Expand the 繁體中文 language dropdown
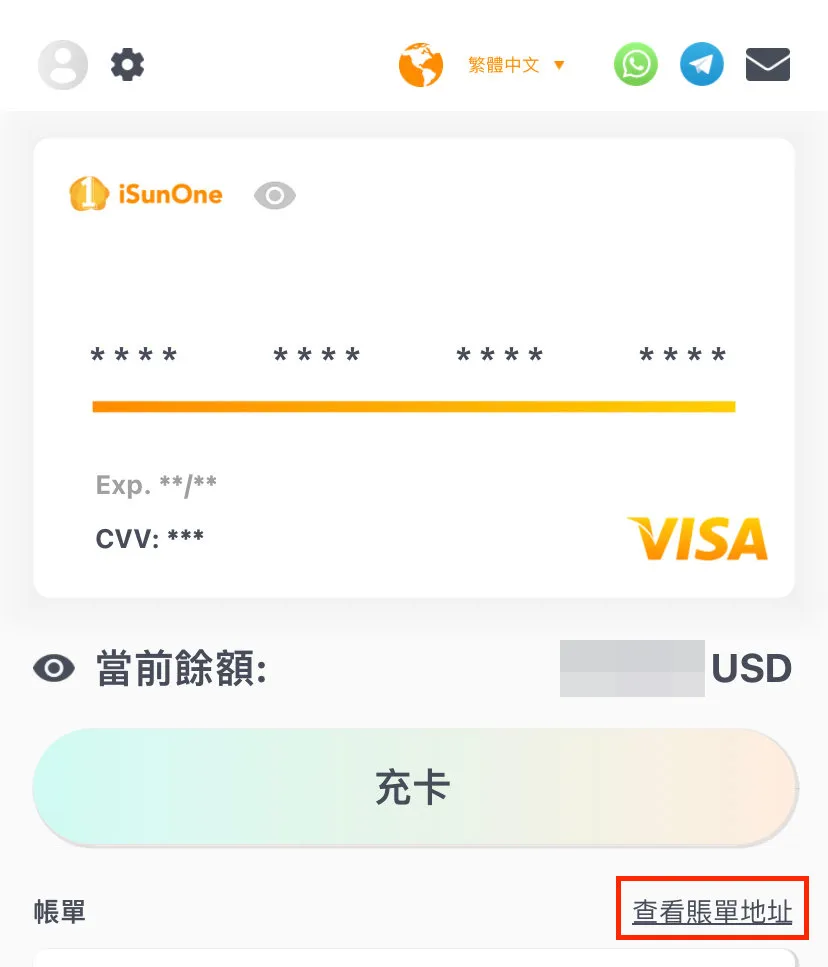 pyautogui.click(x=515, y=65)
